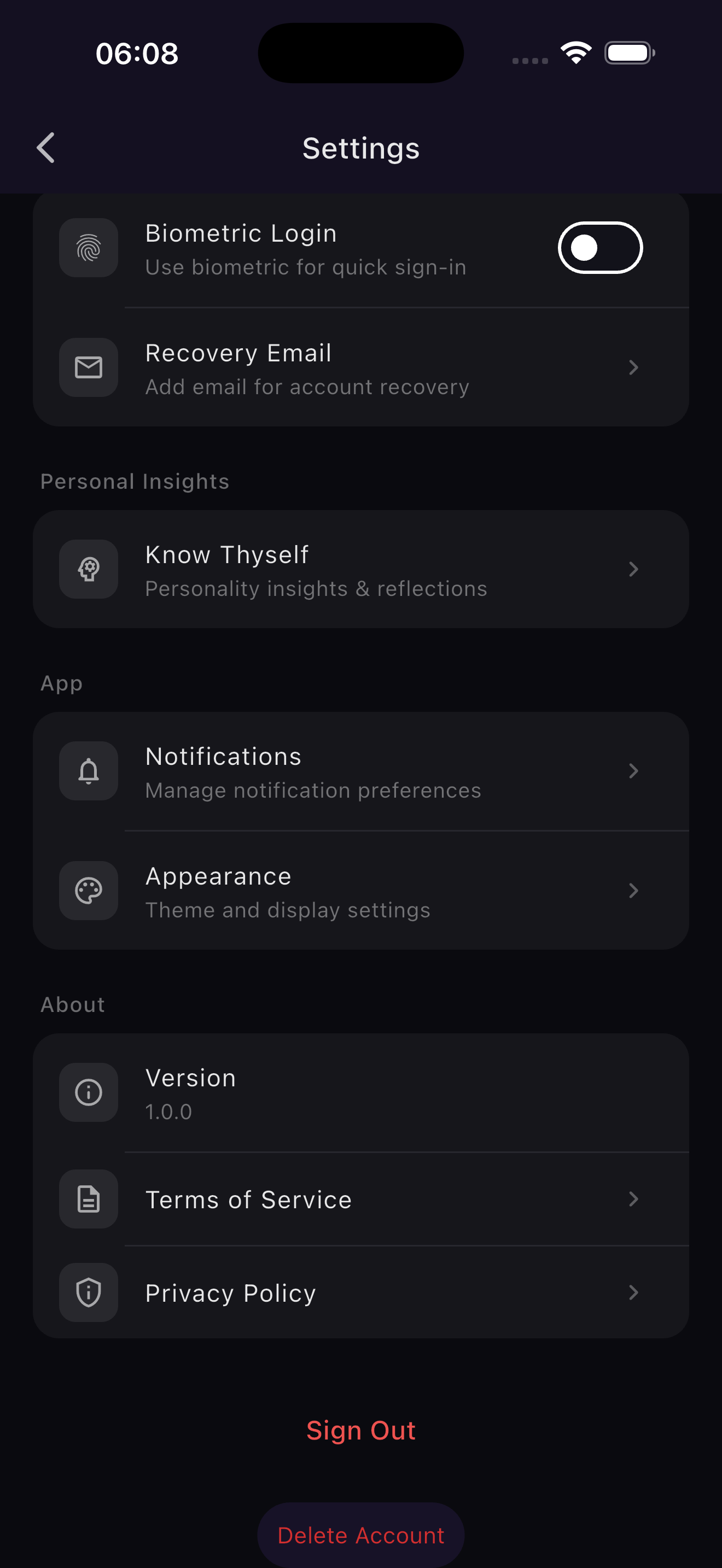Screen dimensions: 722x1568
Task: Click the info icon next to Version
Action: click(88, 1092)
